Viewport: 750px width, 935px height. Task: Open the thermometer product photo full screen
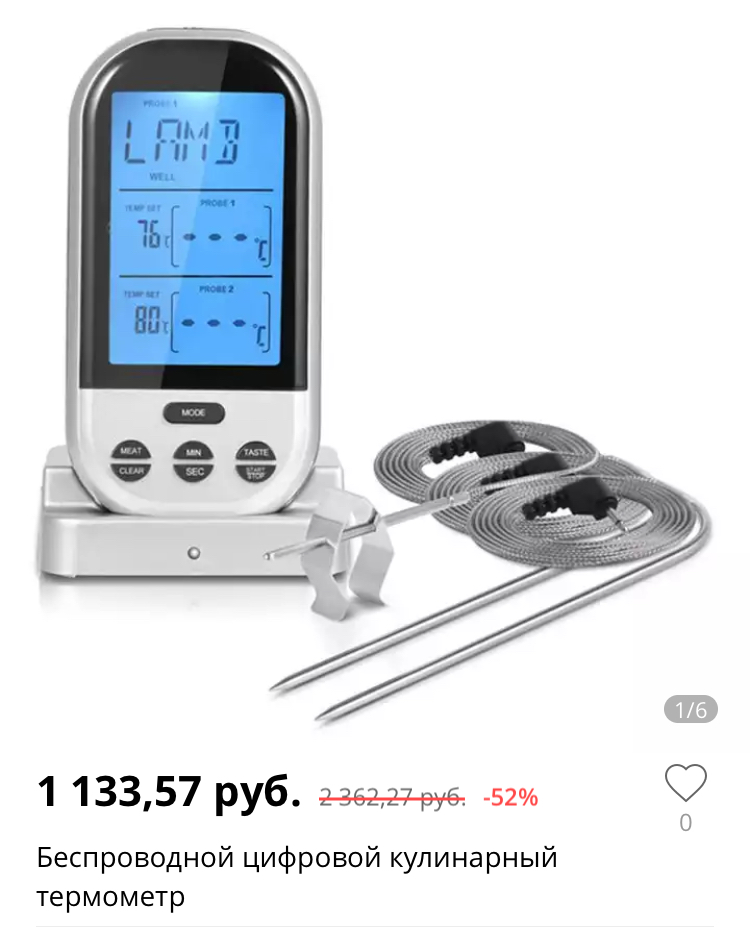point(375,370)
